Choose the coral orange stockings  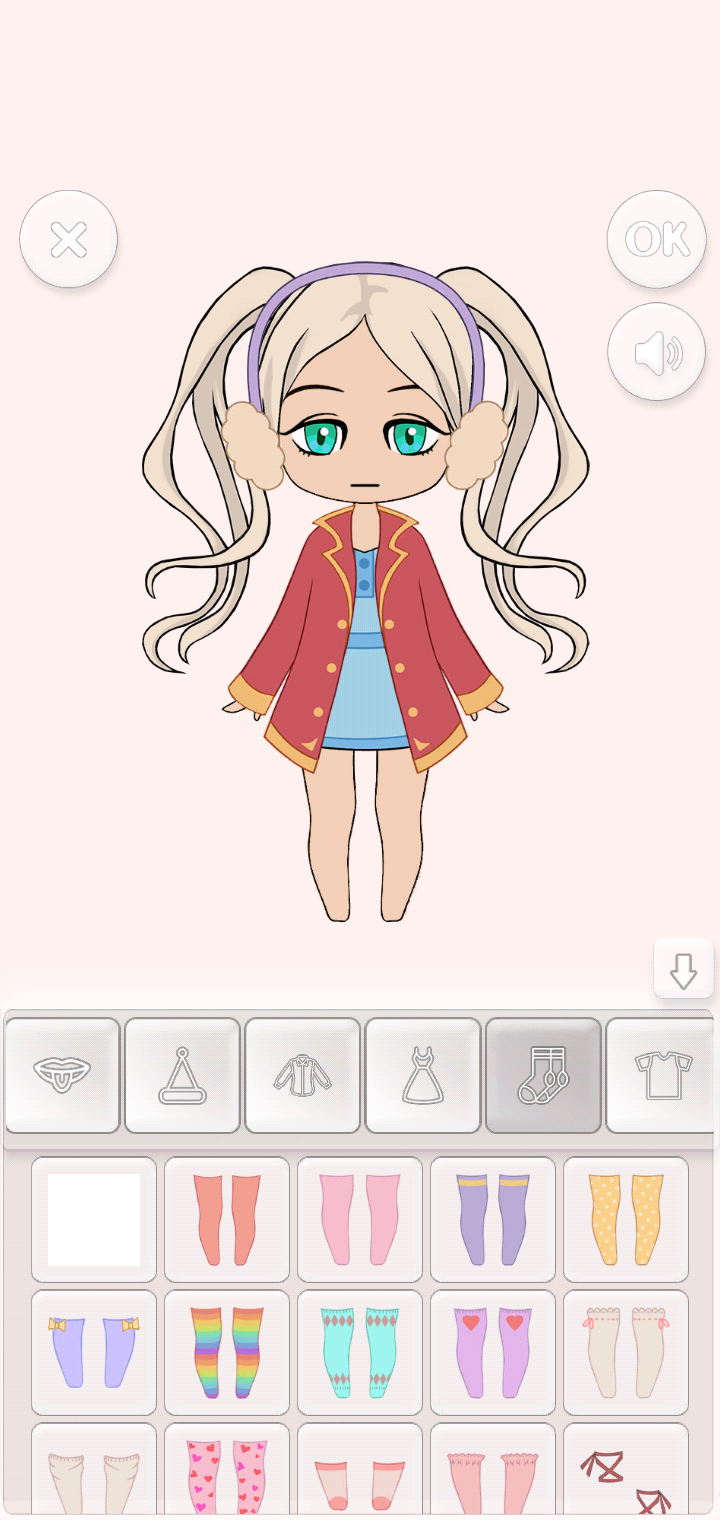tap(227, 1220)
